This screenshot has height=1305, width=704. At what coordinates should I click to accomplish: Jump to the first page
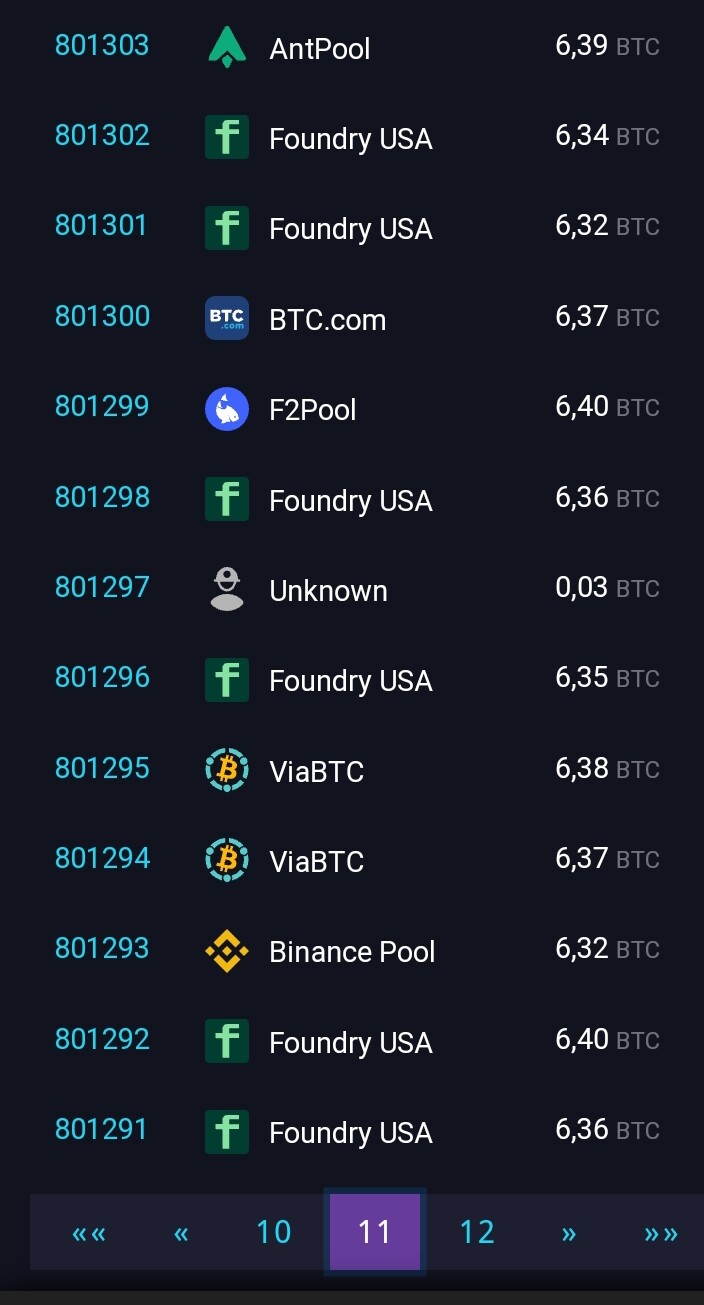[89, 1233]
